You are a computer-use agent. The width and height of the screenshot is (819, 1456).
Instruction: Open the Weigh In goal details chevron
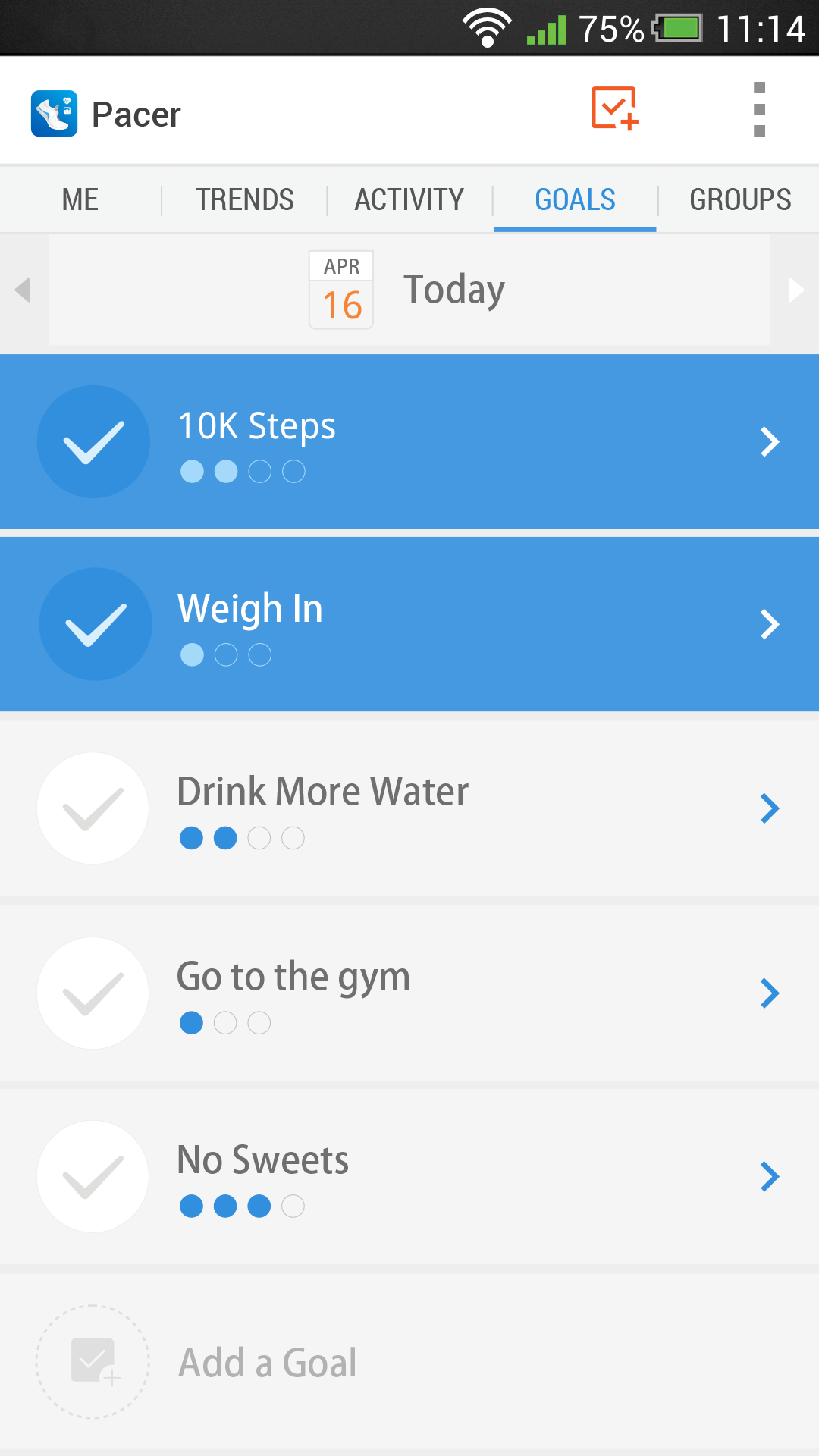[x=770, y=623]
